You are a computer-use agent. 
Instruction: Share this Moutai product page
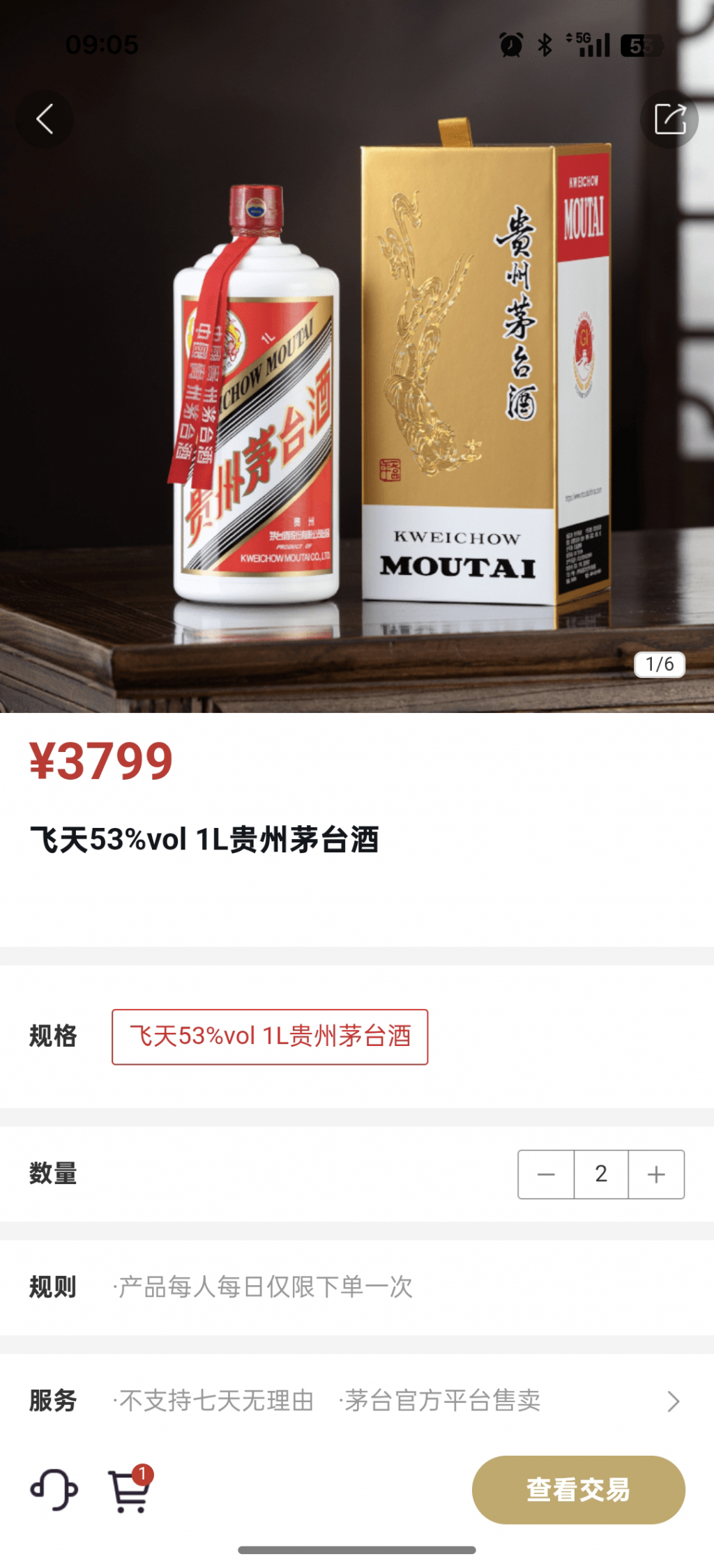[669, 119]
